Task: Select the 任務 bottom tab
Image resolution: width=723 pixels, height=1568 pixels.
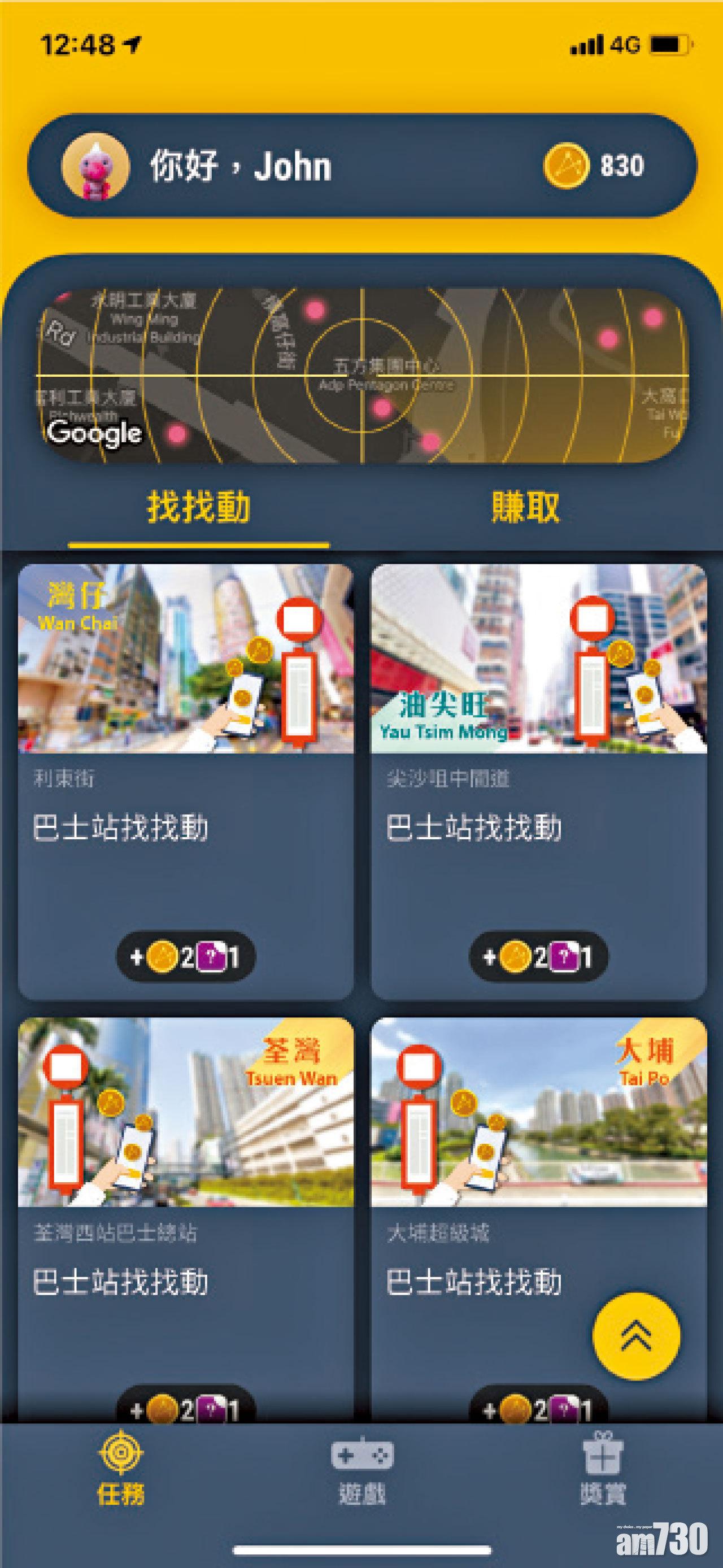Action: pos(120,1473)
